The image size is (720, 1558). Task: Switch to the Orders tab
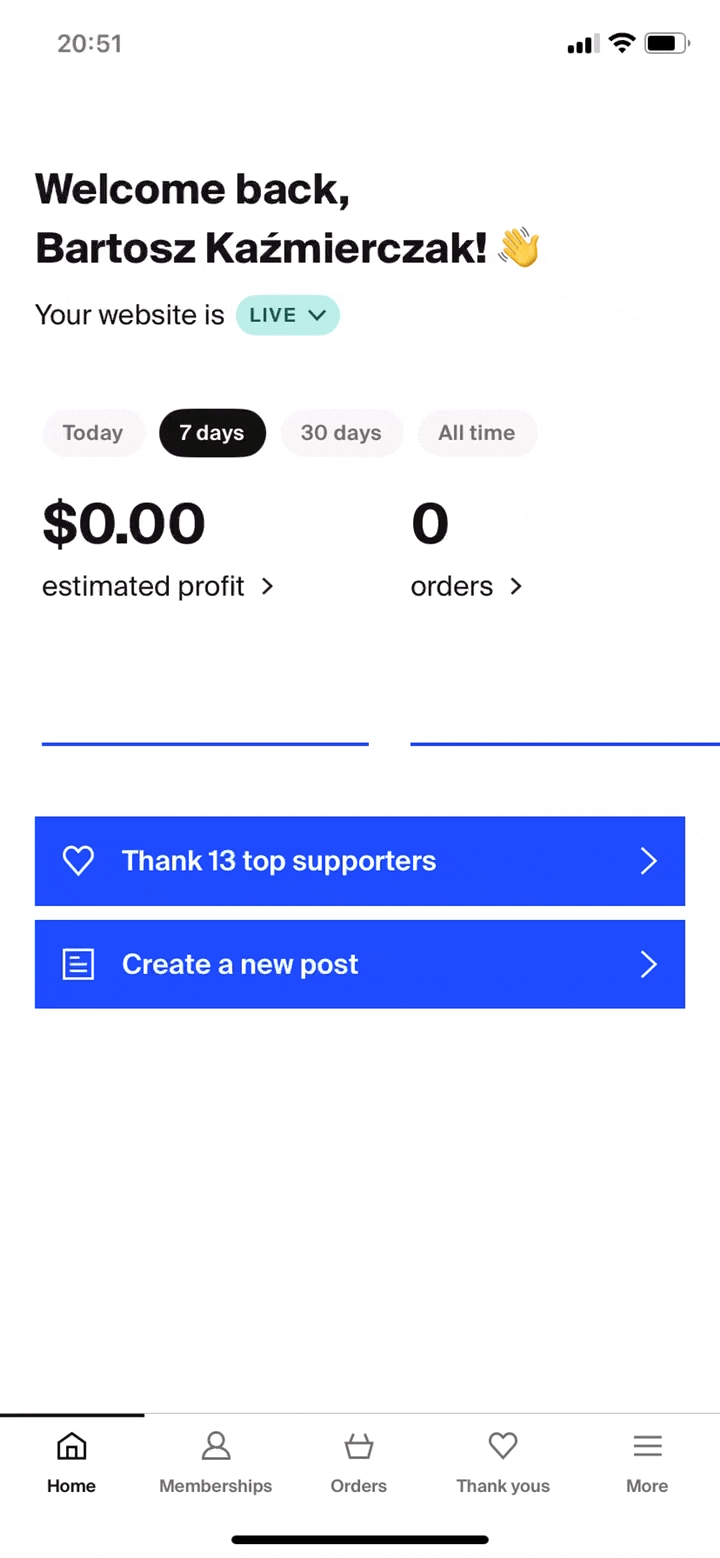click(358, 1463)
